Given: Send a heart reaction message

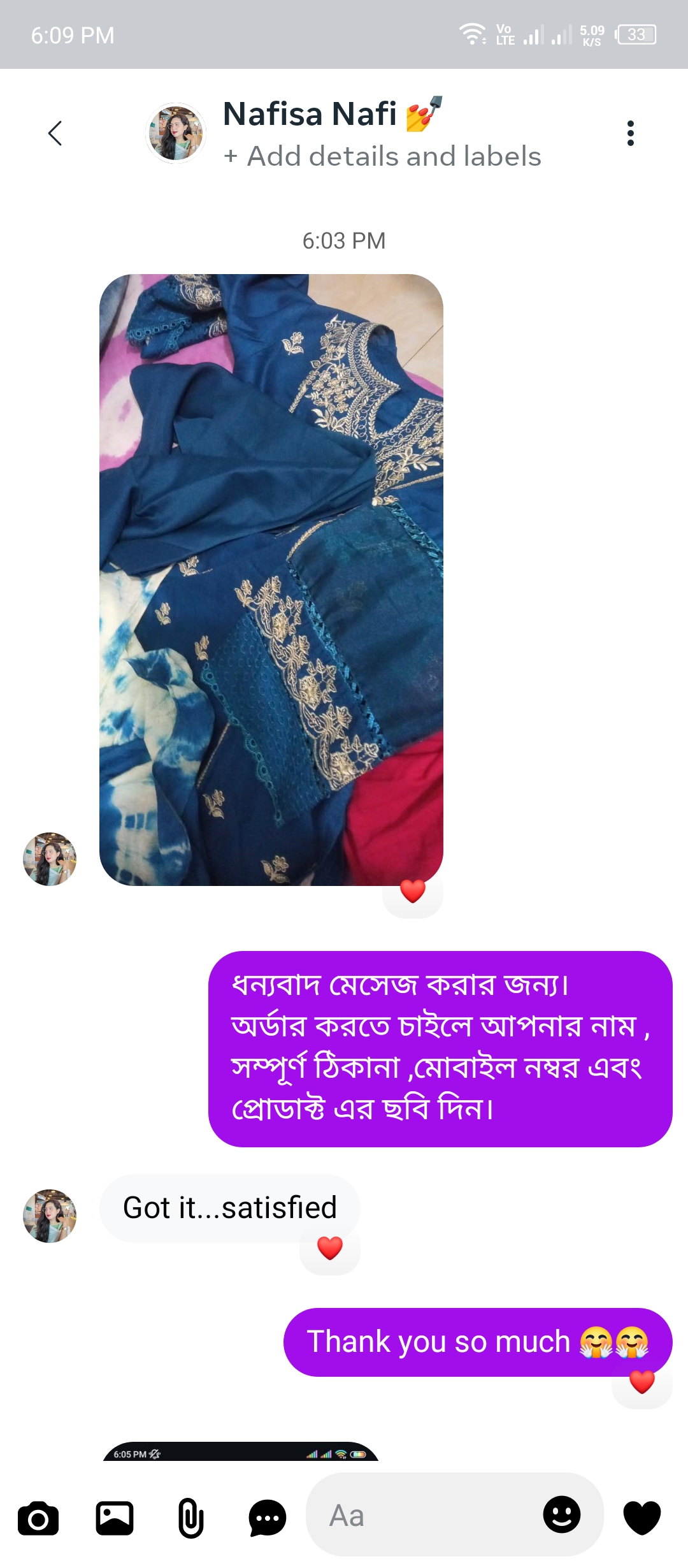Looking at the screenshot, I should point(641,1518).
